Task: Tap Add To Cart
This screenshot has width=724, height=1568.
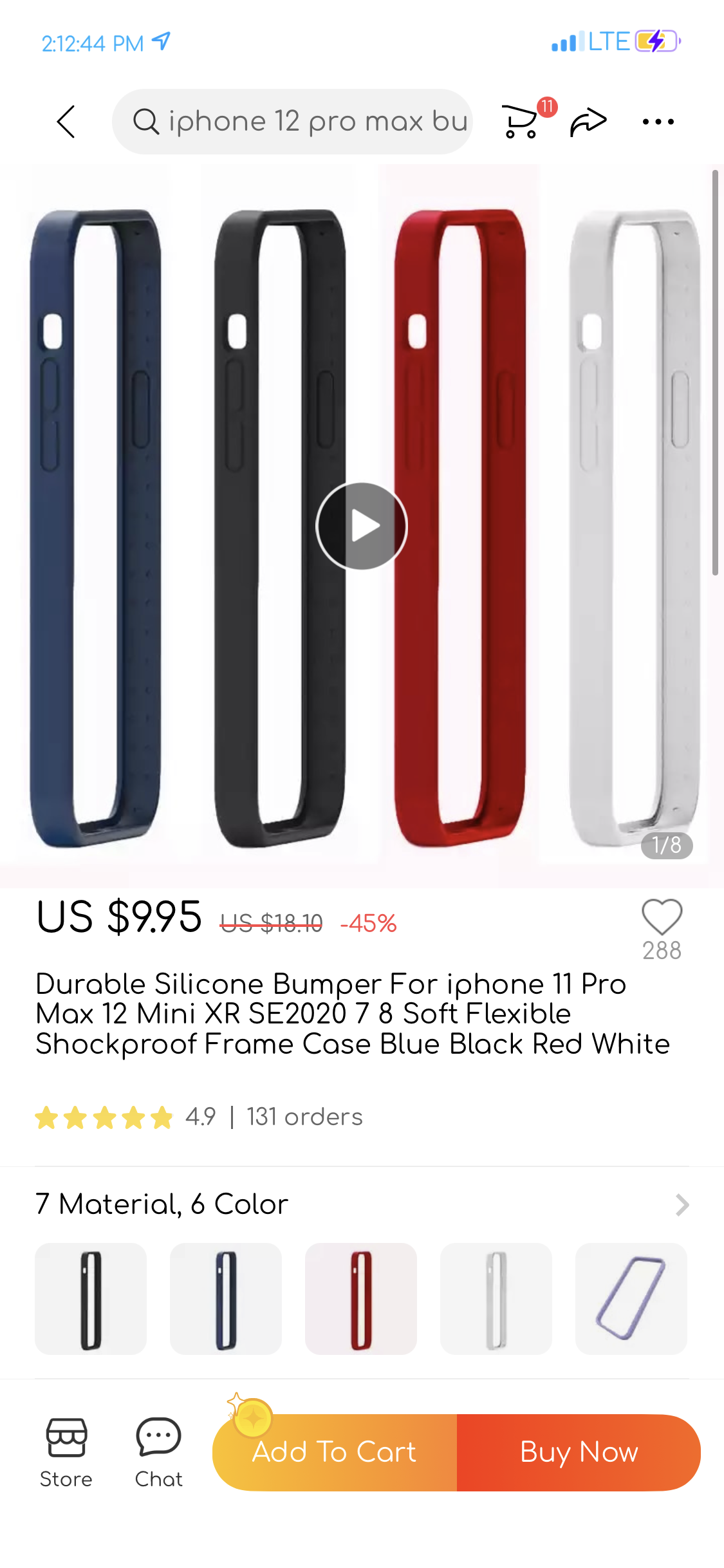Action: (335, 1453)
